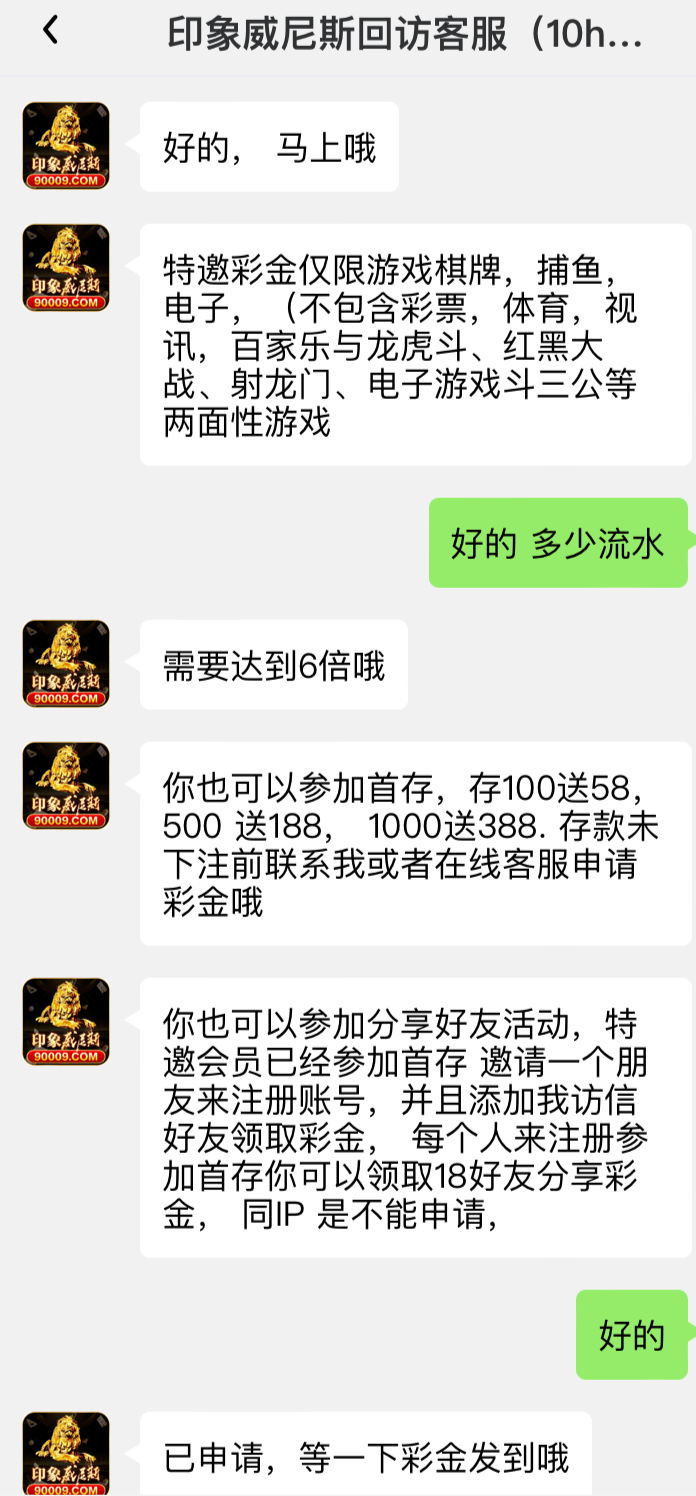Screen dimensions: 696x1496
Task: Open sender avatar beside "好的，马上哦" message
Action: 66,146
